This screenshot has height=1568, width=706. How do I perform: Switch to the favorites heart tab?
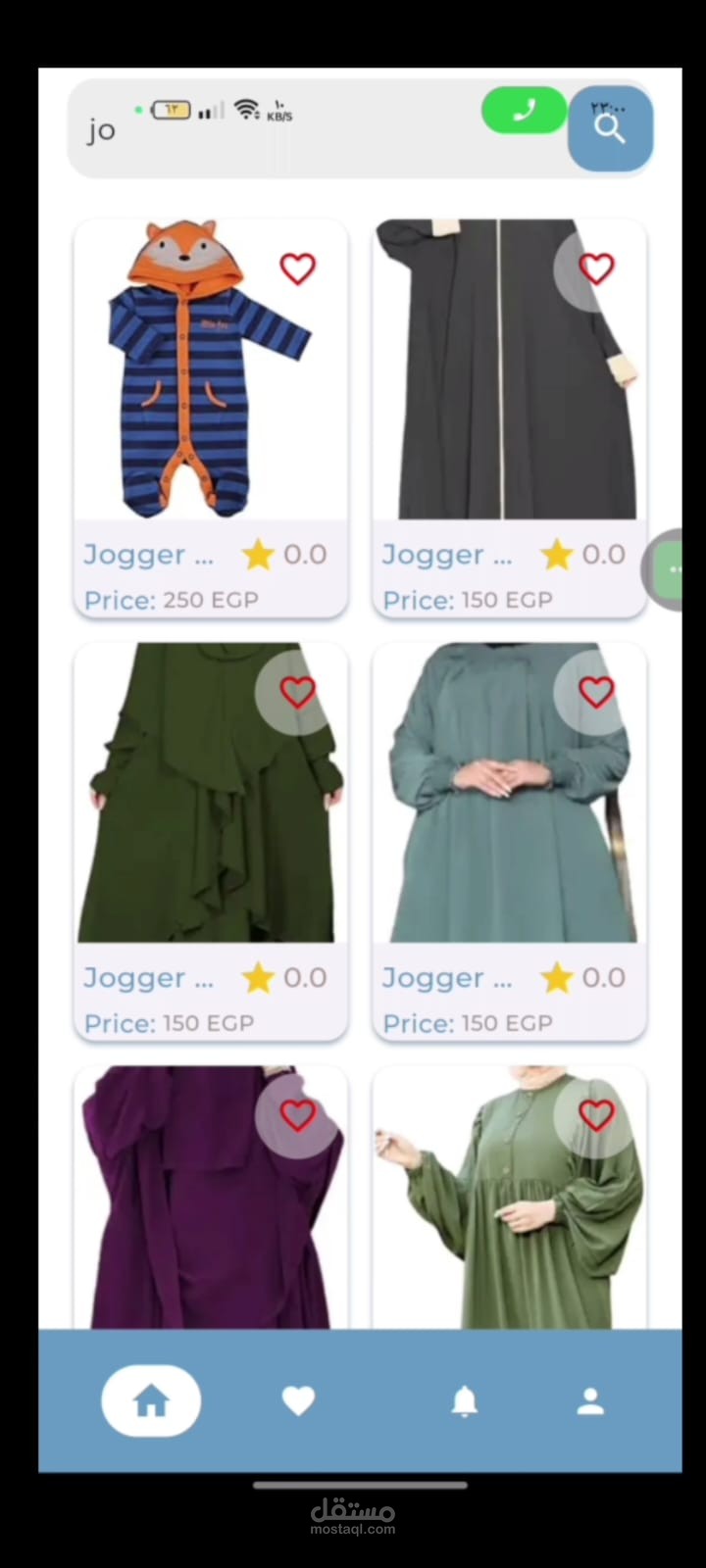coord(298,1401)
